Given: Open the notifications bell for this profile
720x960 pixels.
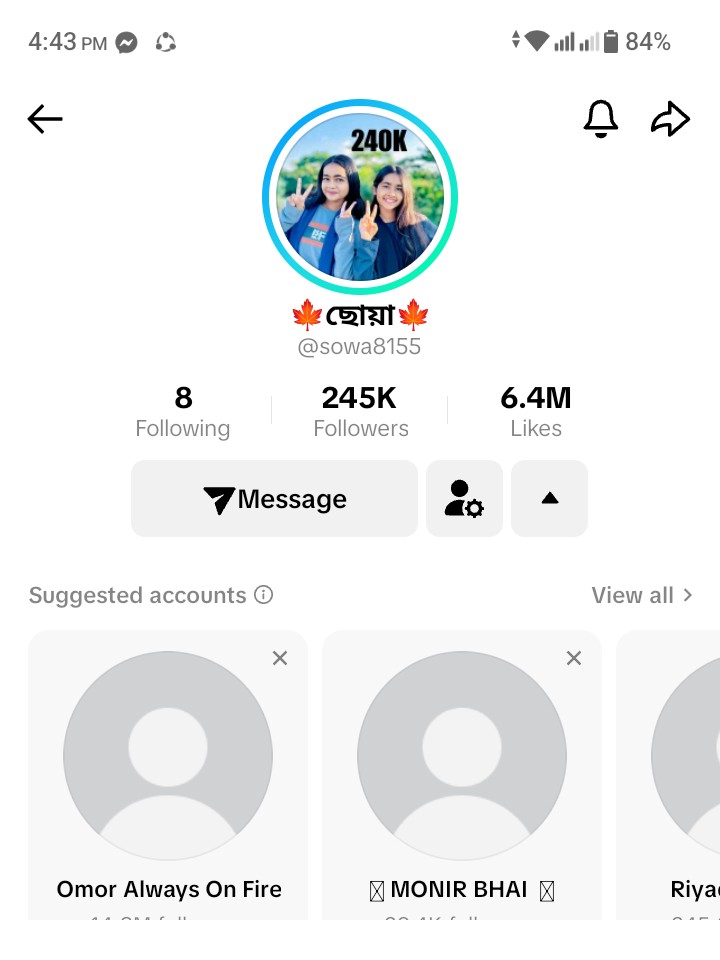Looking at the screenshot, I should pyautogui.click(x=601, y=119).
